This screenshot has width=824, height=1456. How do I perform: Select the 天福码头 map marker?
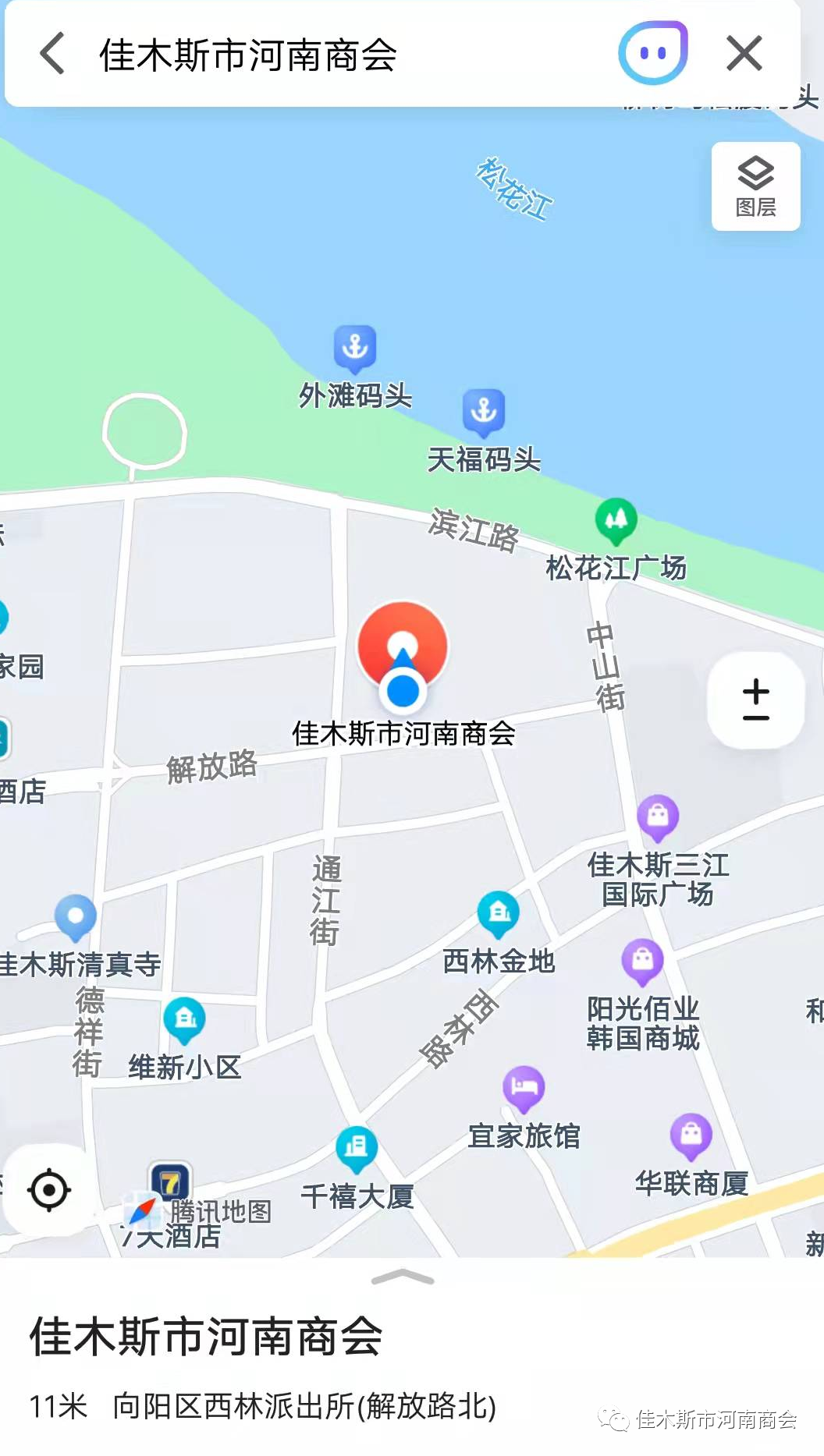(484, 412)
